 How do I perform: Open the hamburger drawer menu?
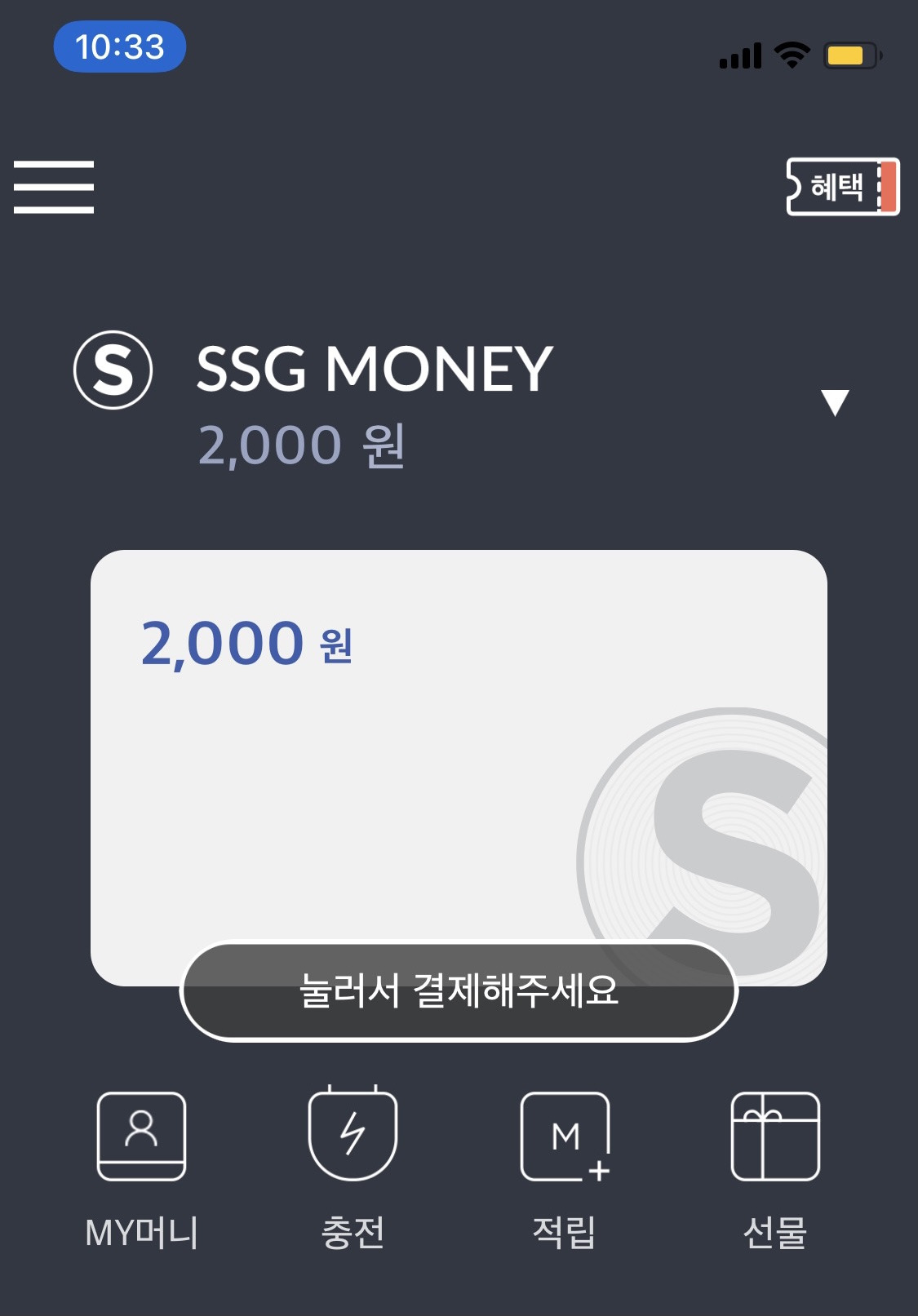tap(54, 187)
